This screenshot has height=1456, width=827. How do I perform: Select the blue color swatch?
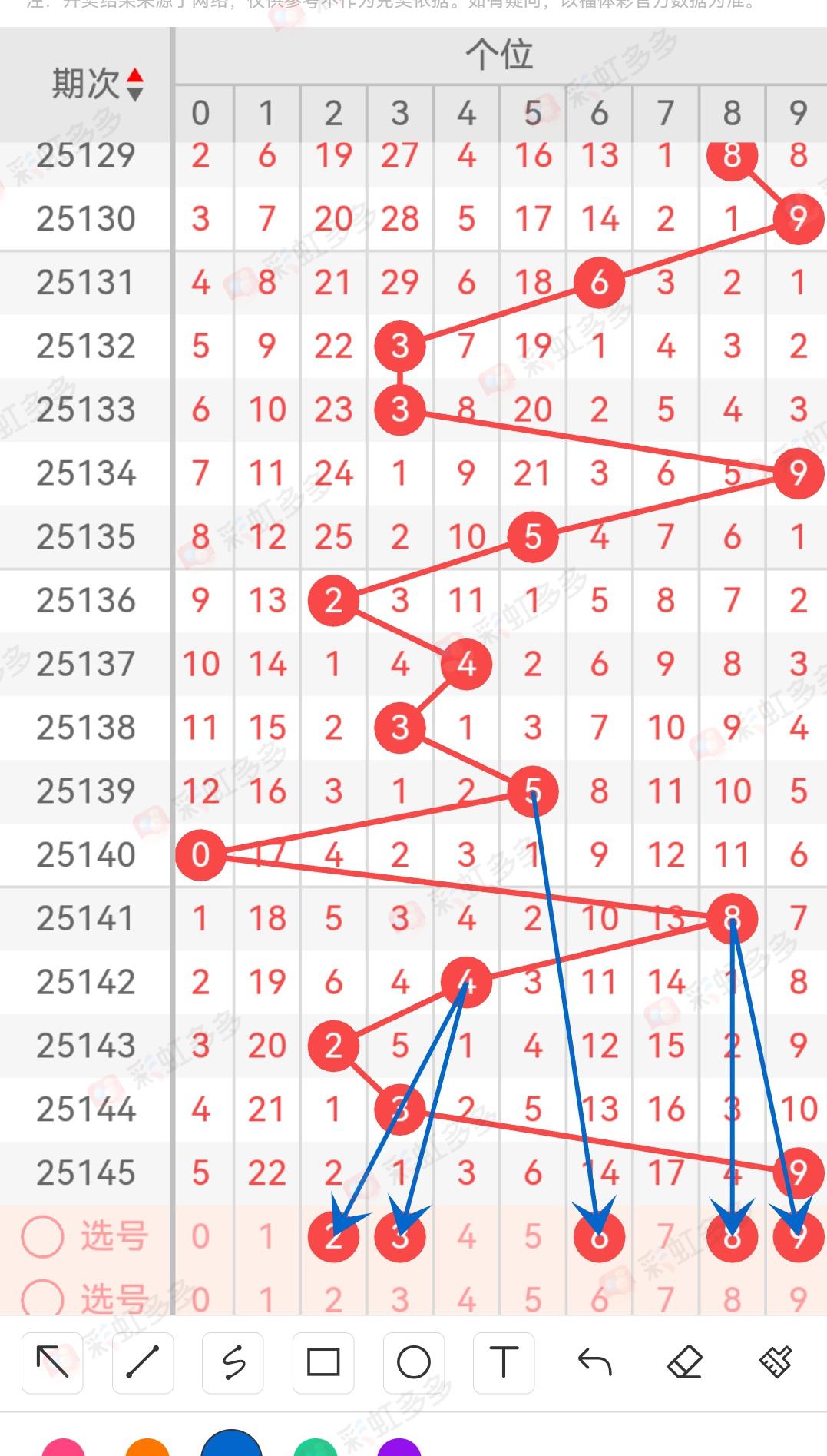231,1444
